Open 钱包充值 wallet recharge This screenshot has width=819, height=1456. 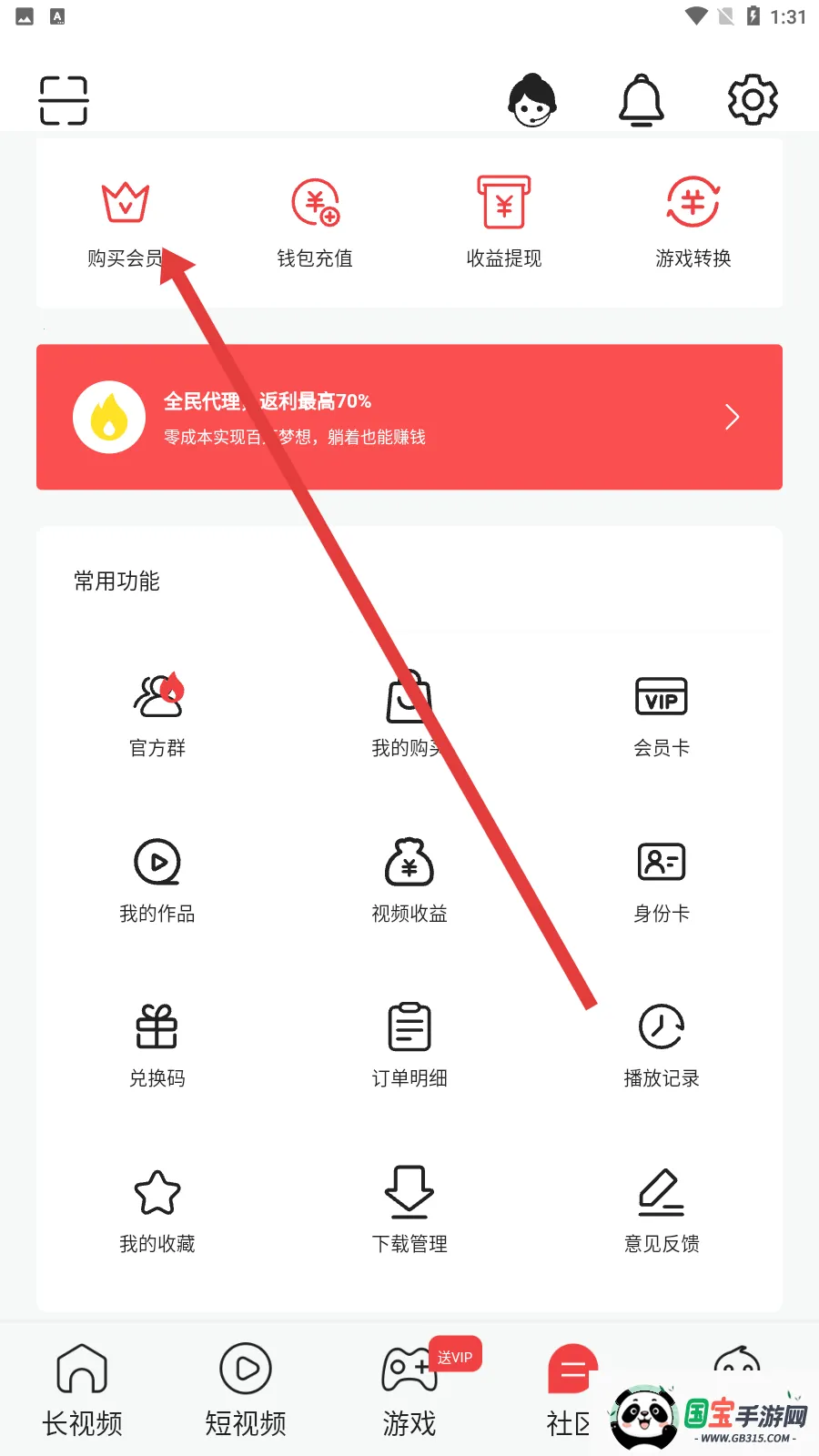[315, 223]
